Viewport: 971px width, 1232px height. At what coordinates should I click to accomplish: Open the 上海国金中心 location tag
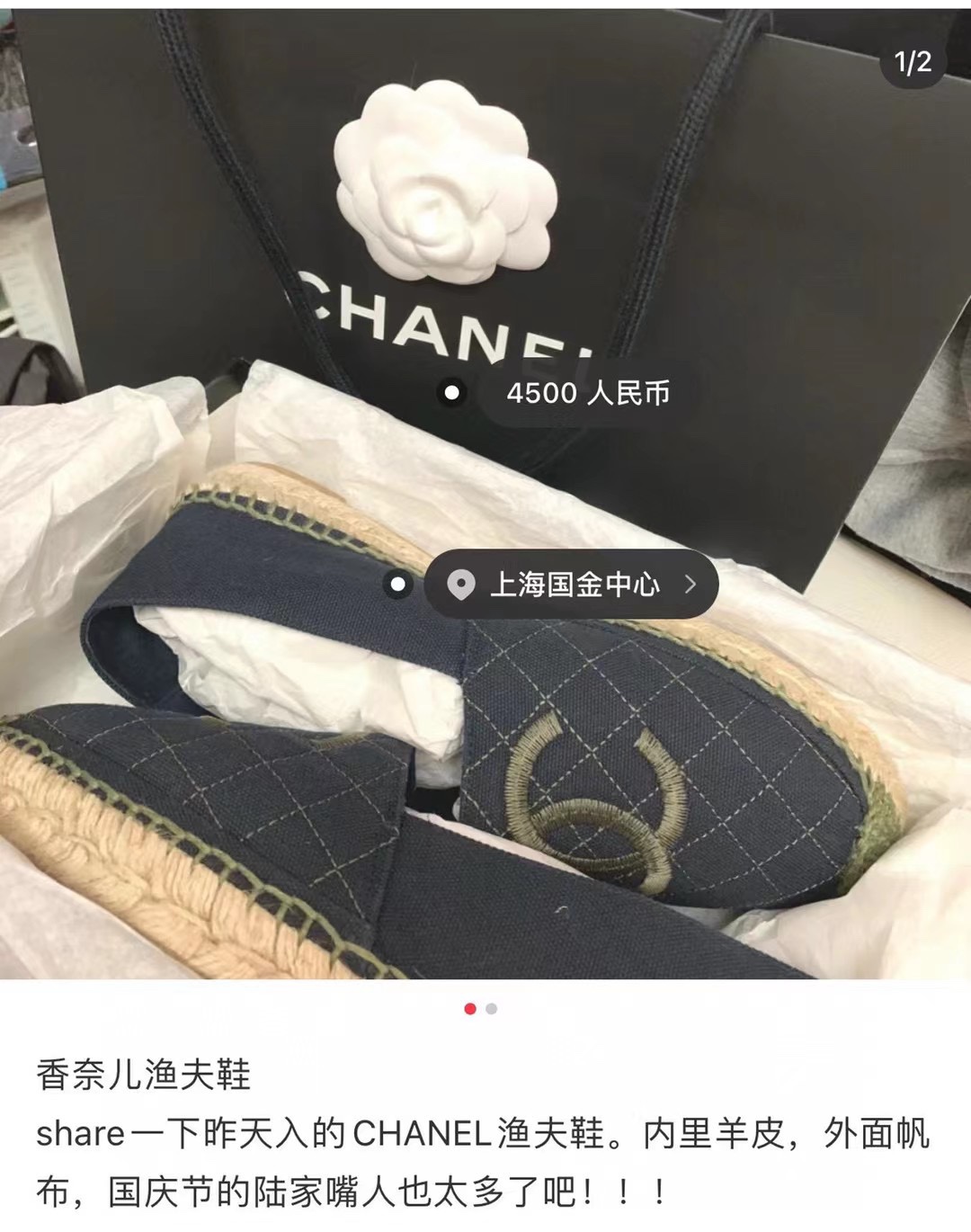(572, 585)
